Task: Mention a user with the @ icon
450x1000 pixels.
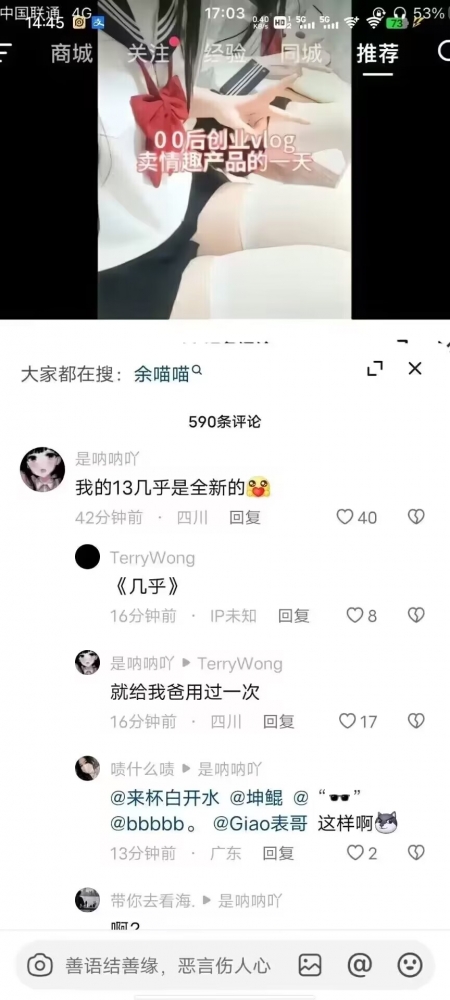Action: [x=359, y=965]
